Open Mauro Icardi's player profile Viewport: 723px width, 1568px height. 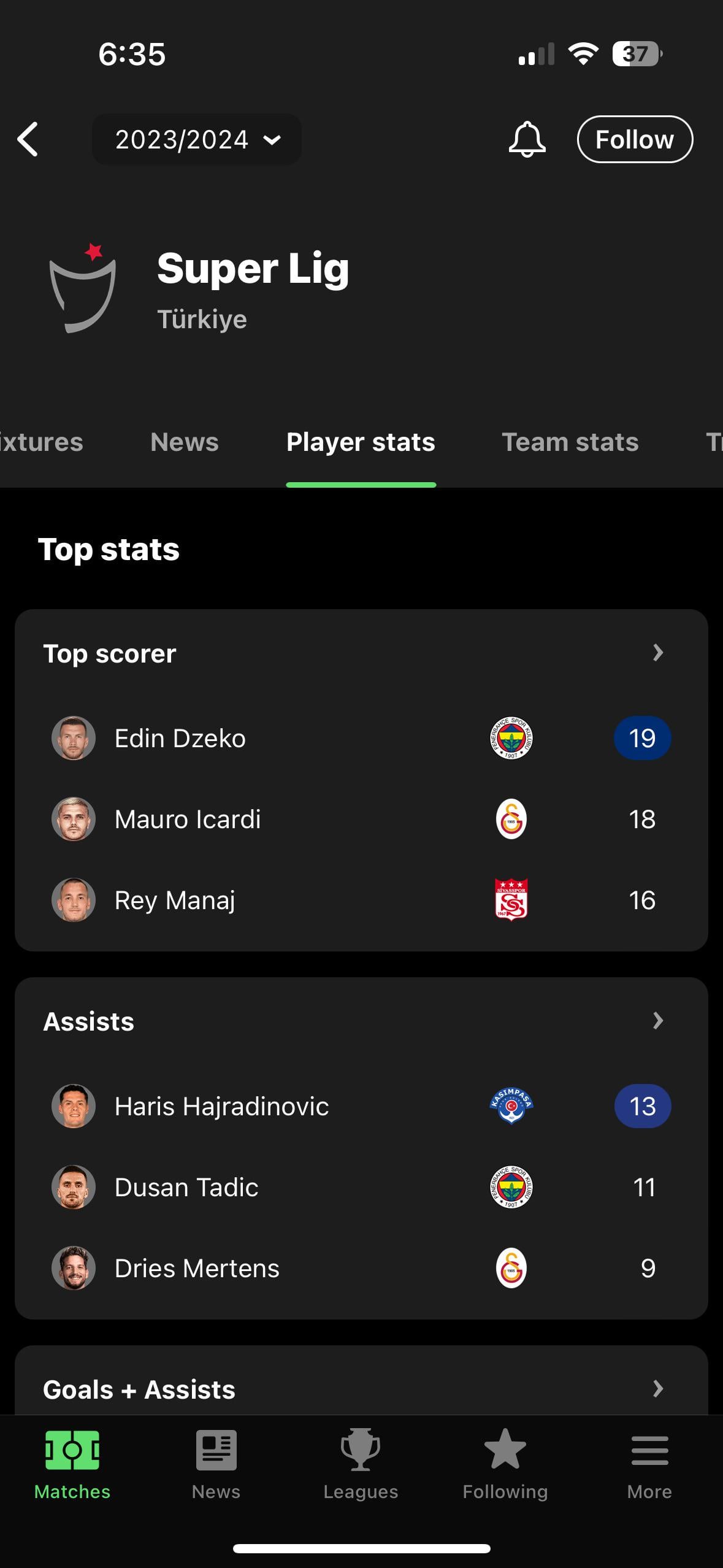point(187,819)
